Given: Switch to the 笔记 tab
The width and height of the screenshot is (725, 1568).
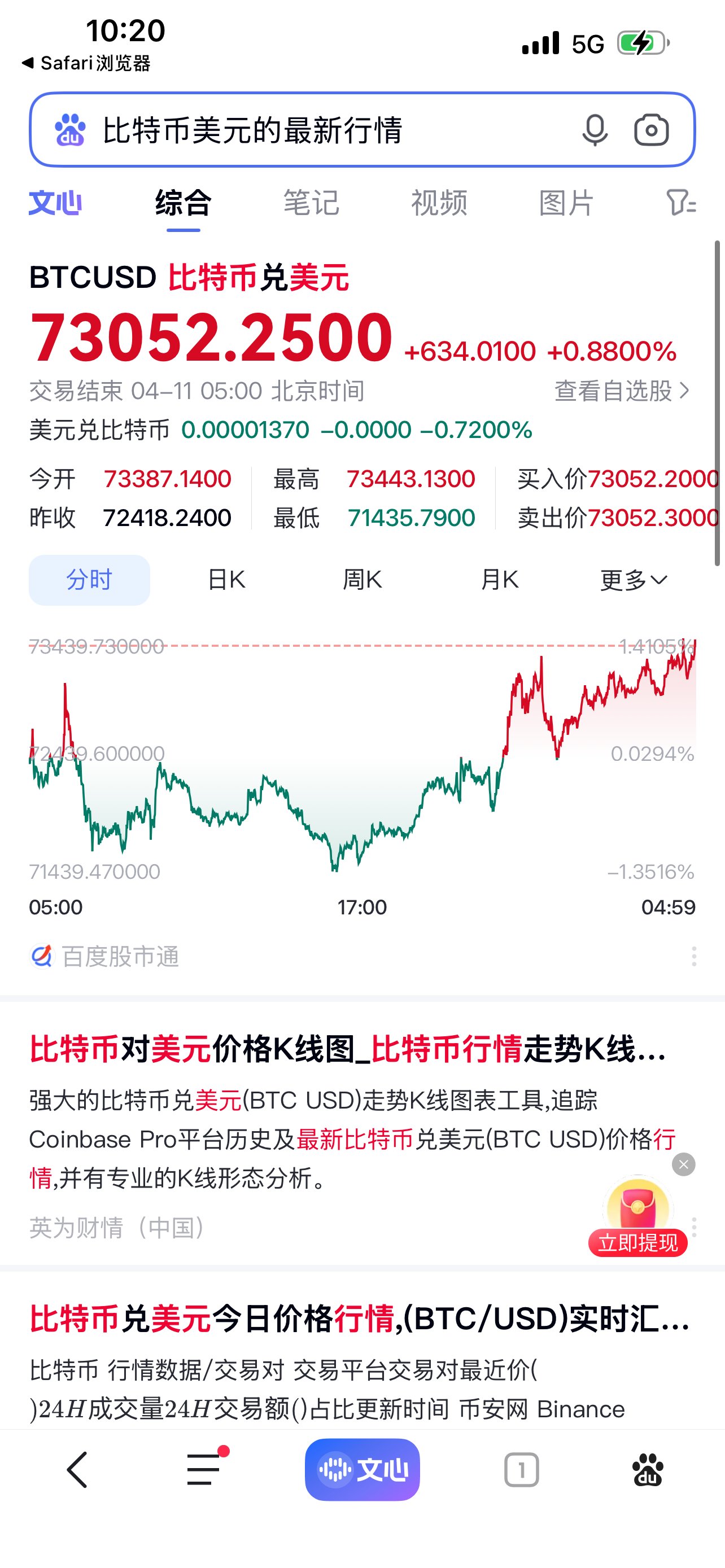Looking at the screenshot, I should (311, 203).
